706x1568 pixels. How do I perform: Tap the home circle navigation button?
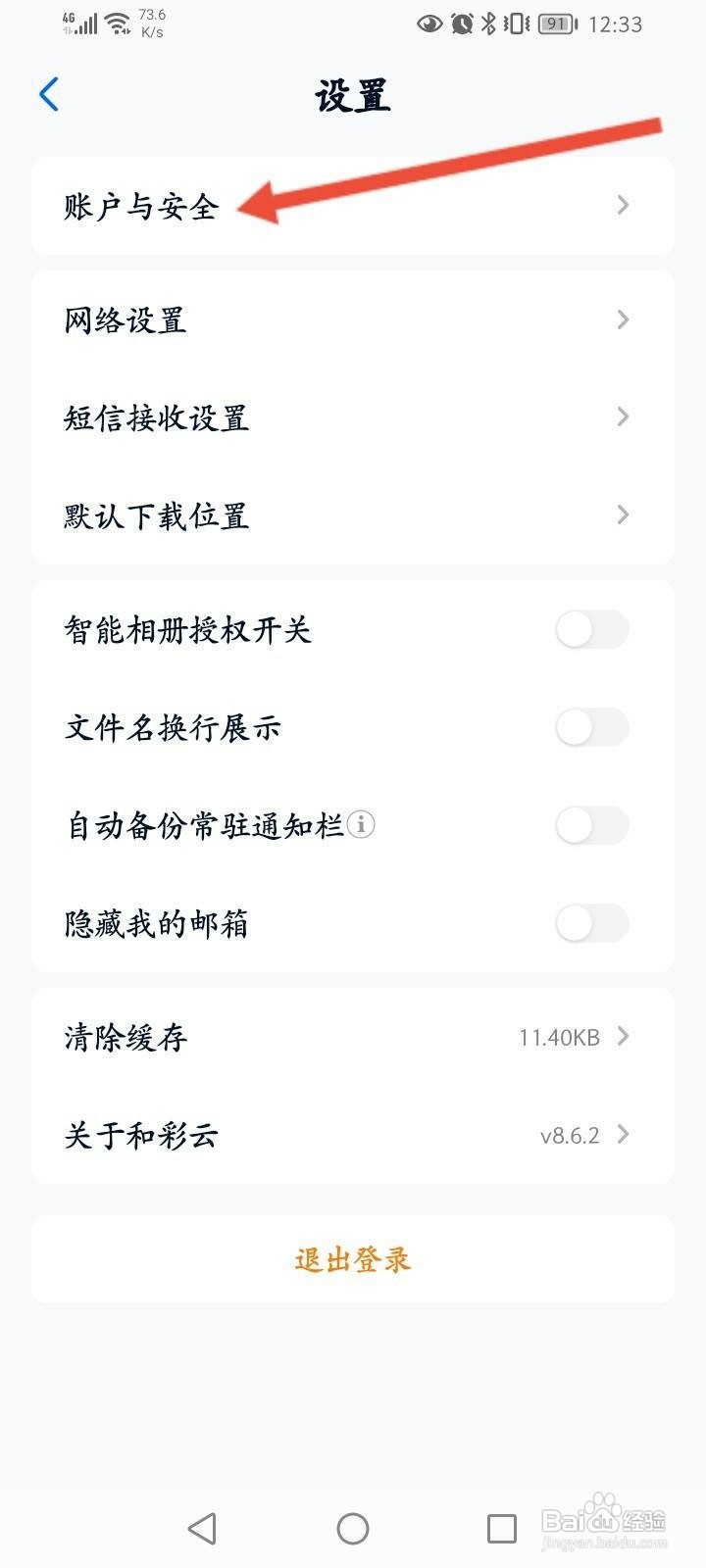point(353,1527)
